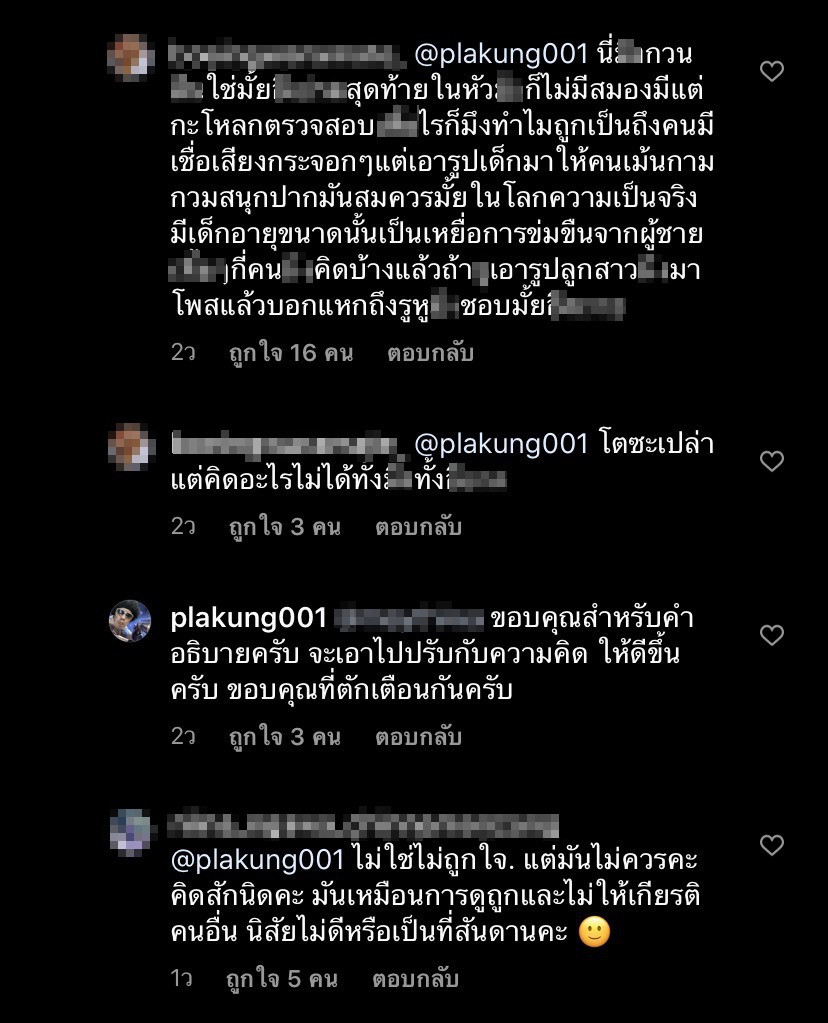The width and height of the screenshot is (828, 1023).
Task: Reply to the comment with 5 likes
Action: point(415,979)
